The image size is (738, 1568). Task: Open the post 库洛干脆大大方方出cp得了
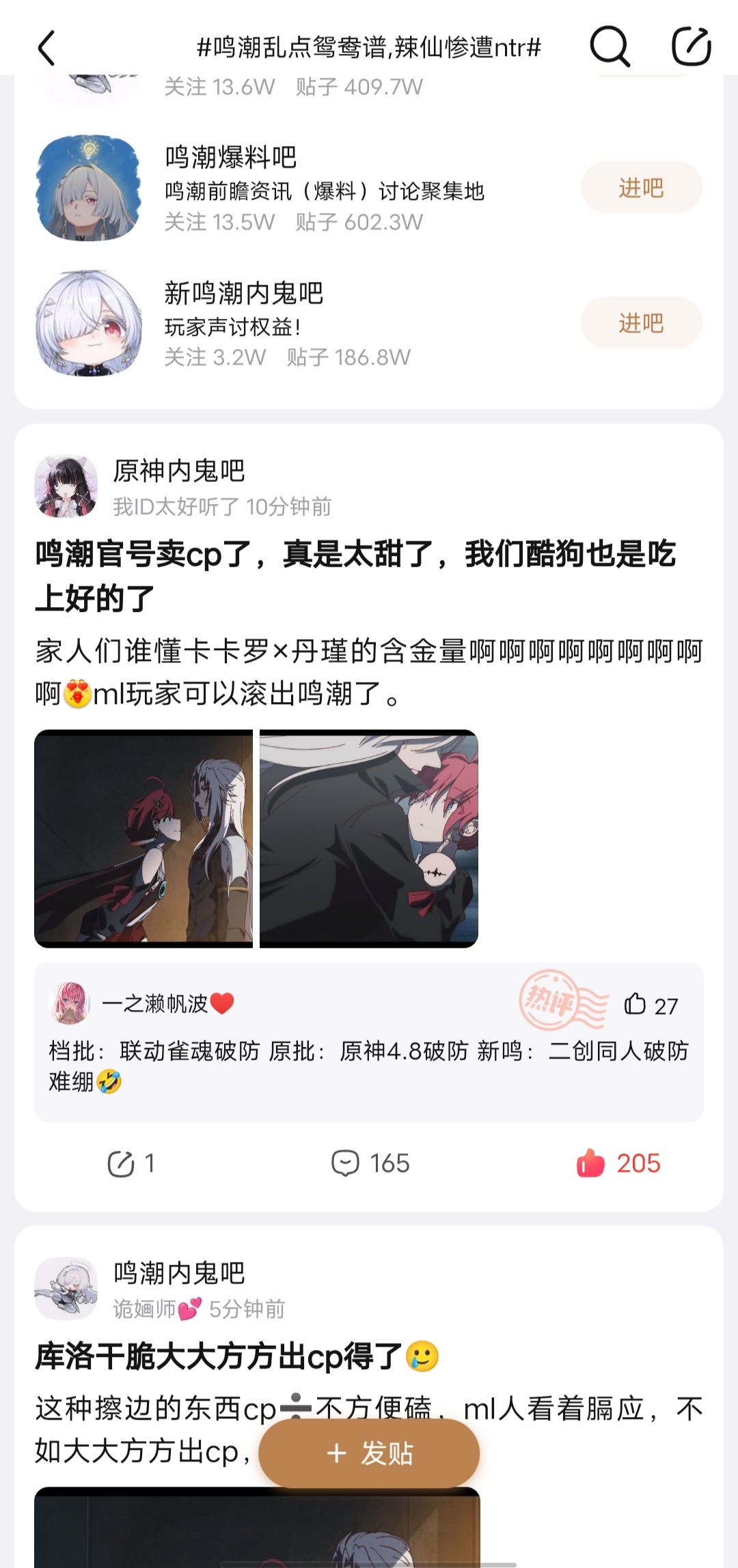click(x=236, y=1357)
